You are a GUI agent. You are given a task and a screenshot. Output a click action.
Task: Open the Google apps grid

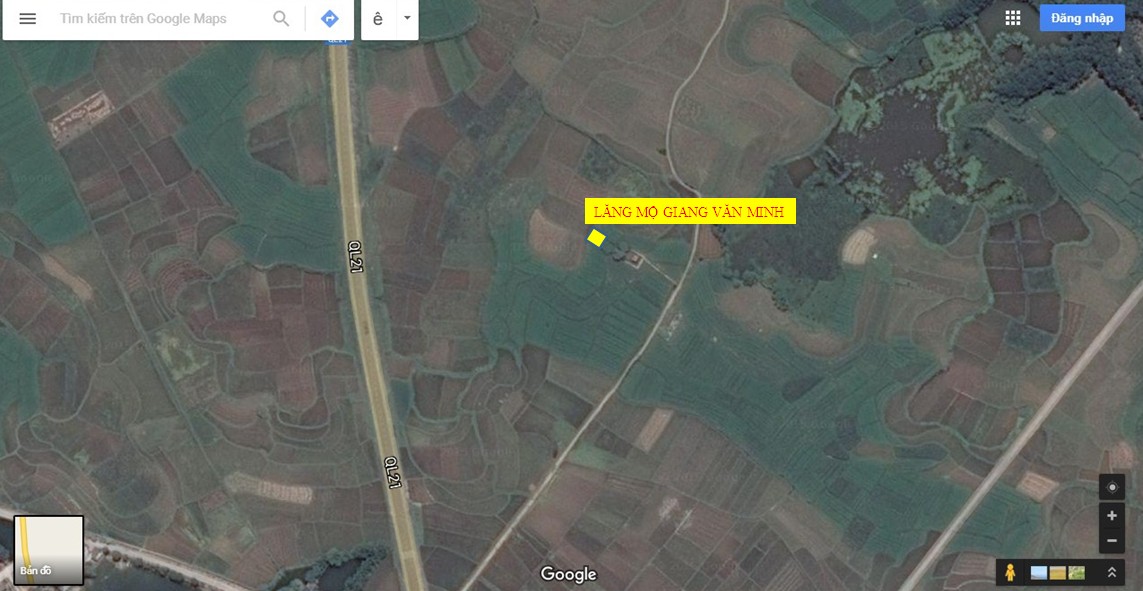(x=1013, y=18)
